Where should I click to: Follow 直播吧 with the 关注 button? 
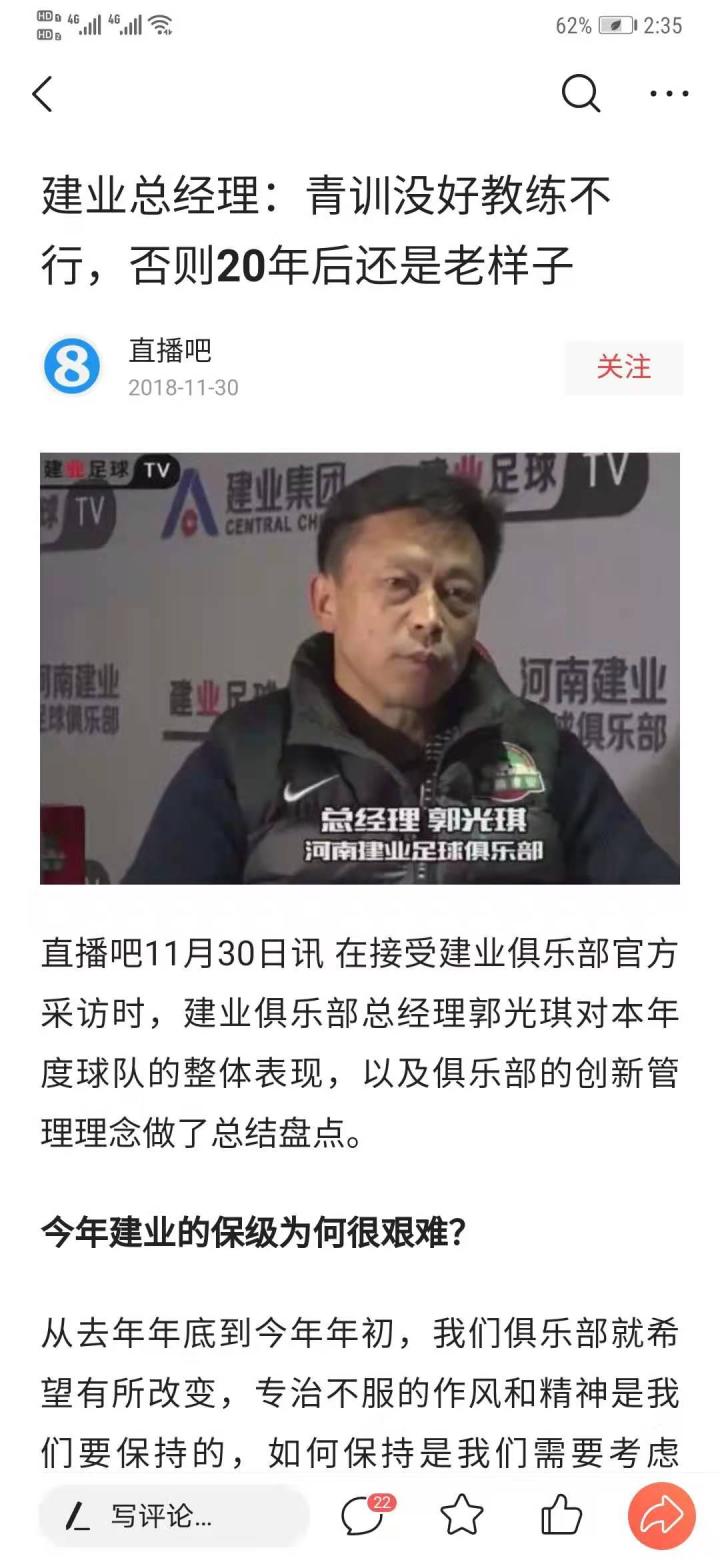click(x=623, y=367)
